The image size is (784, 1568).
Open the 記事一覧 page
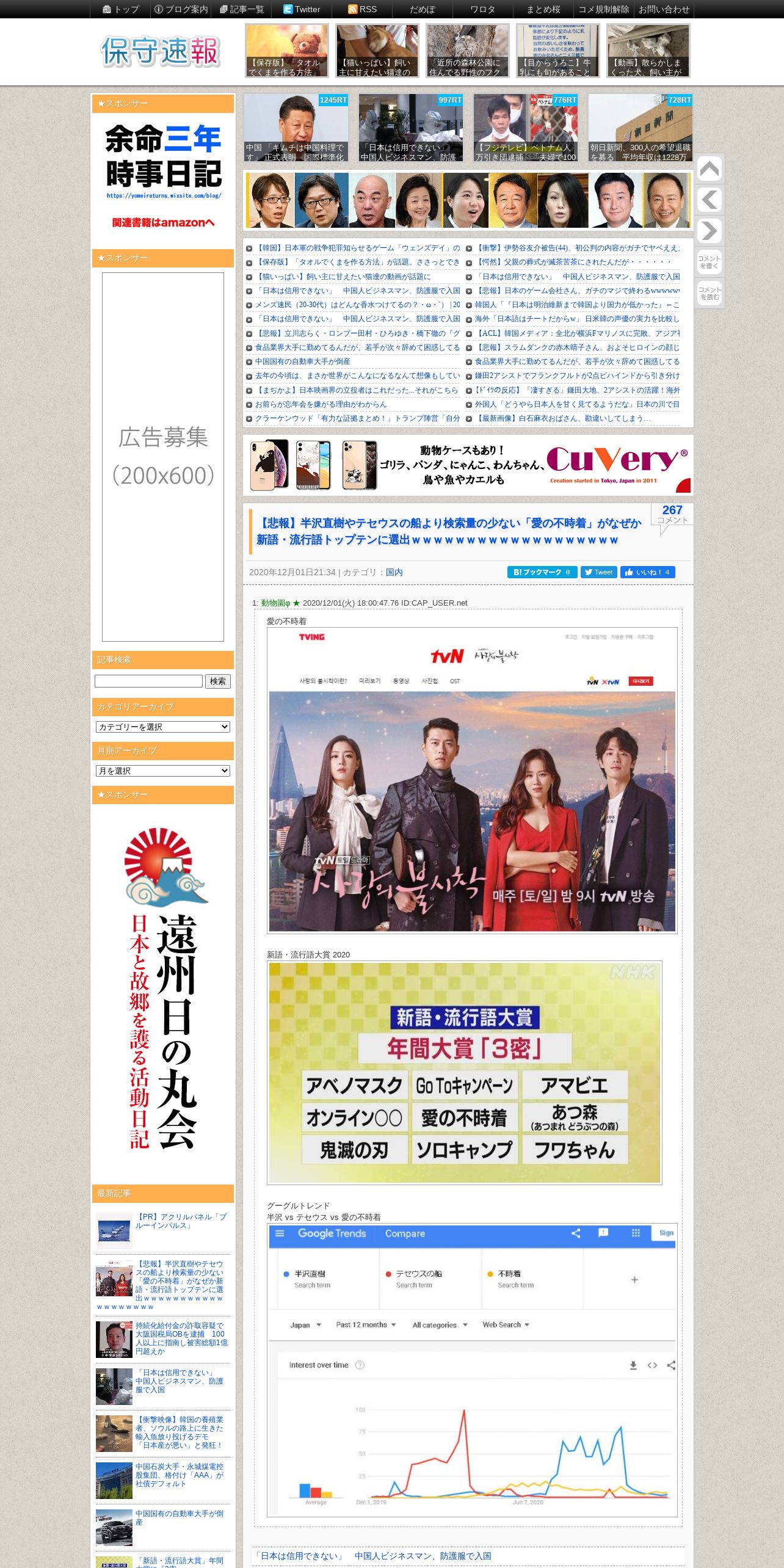(242, 9)
